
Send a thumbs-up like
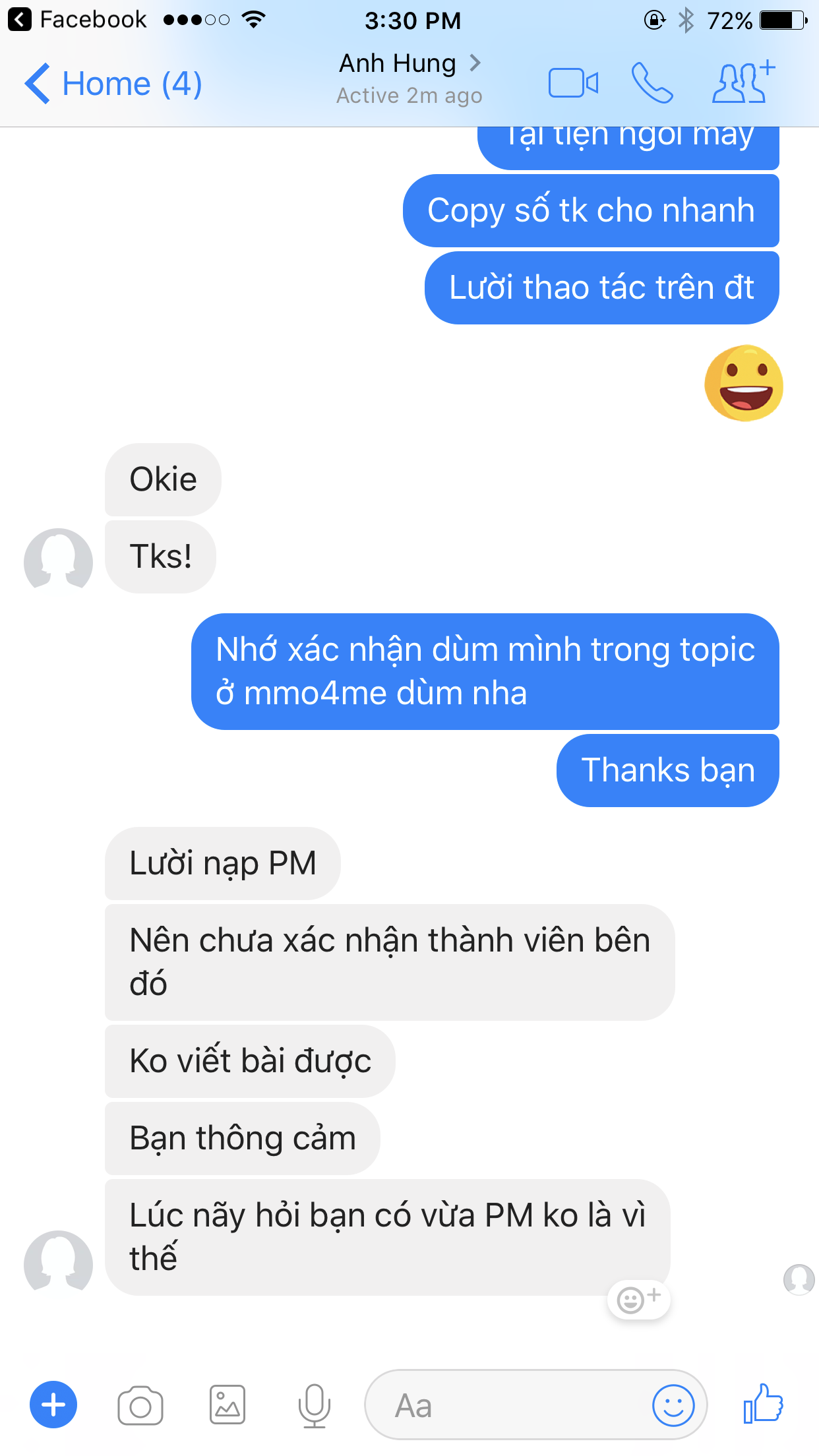(x=763, y=1404)
